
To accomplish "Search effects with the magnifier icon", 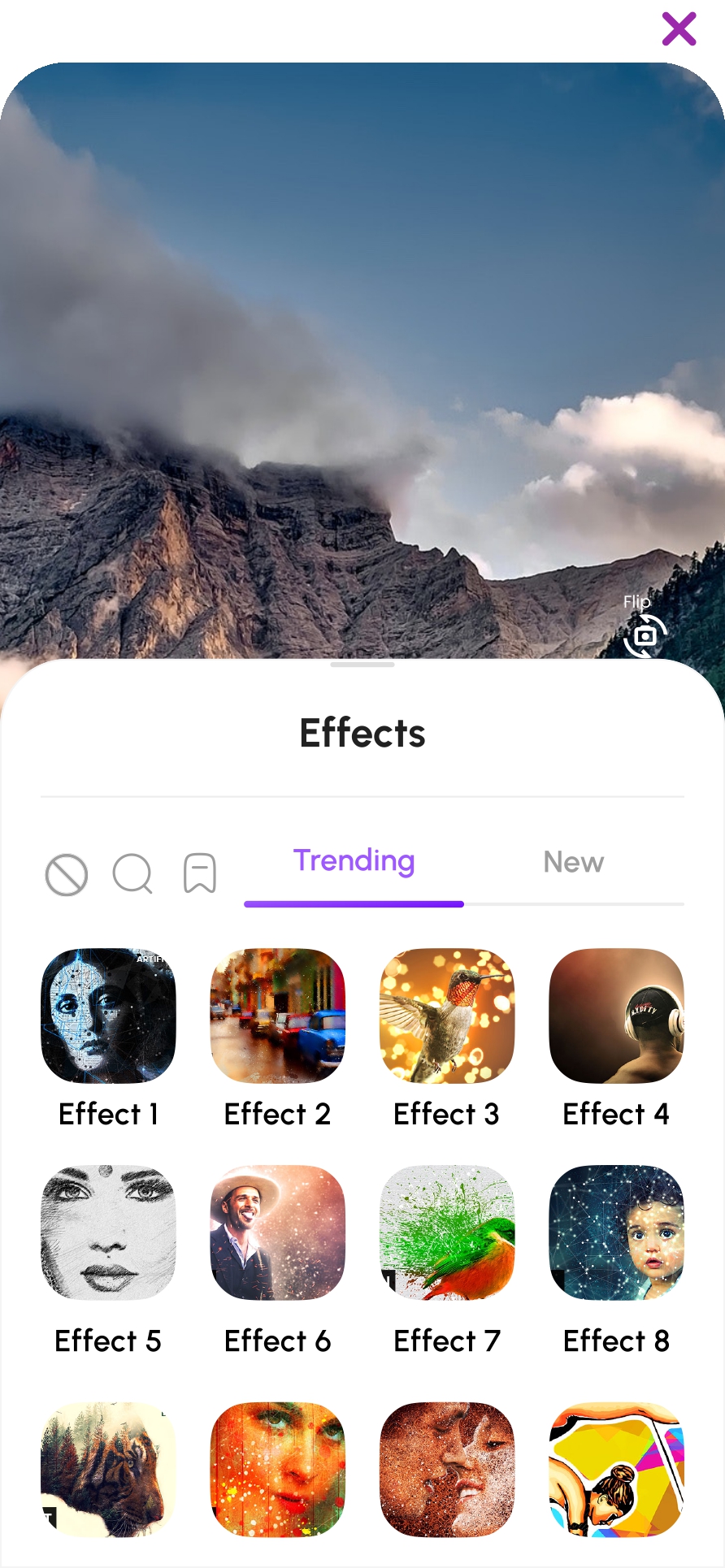I will pyautogui.click(x=132, y=874).
